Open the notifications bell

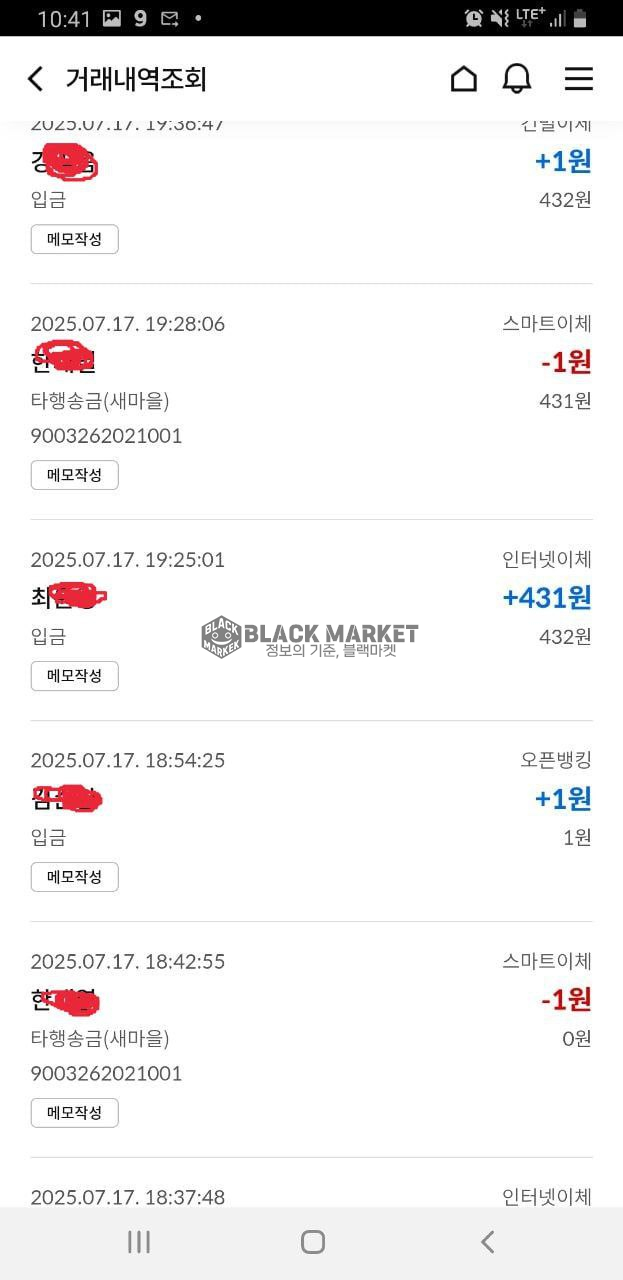click(517, 79)
